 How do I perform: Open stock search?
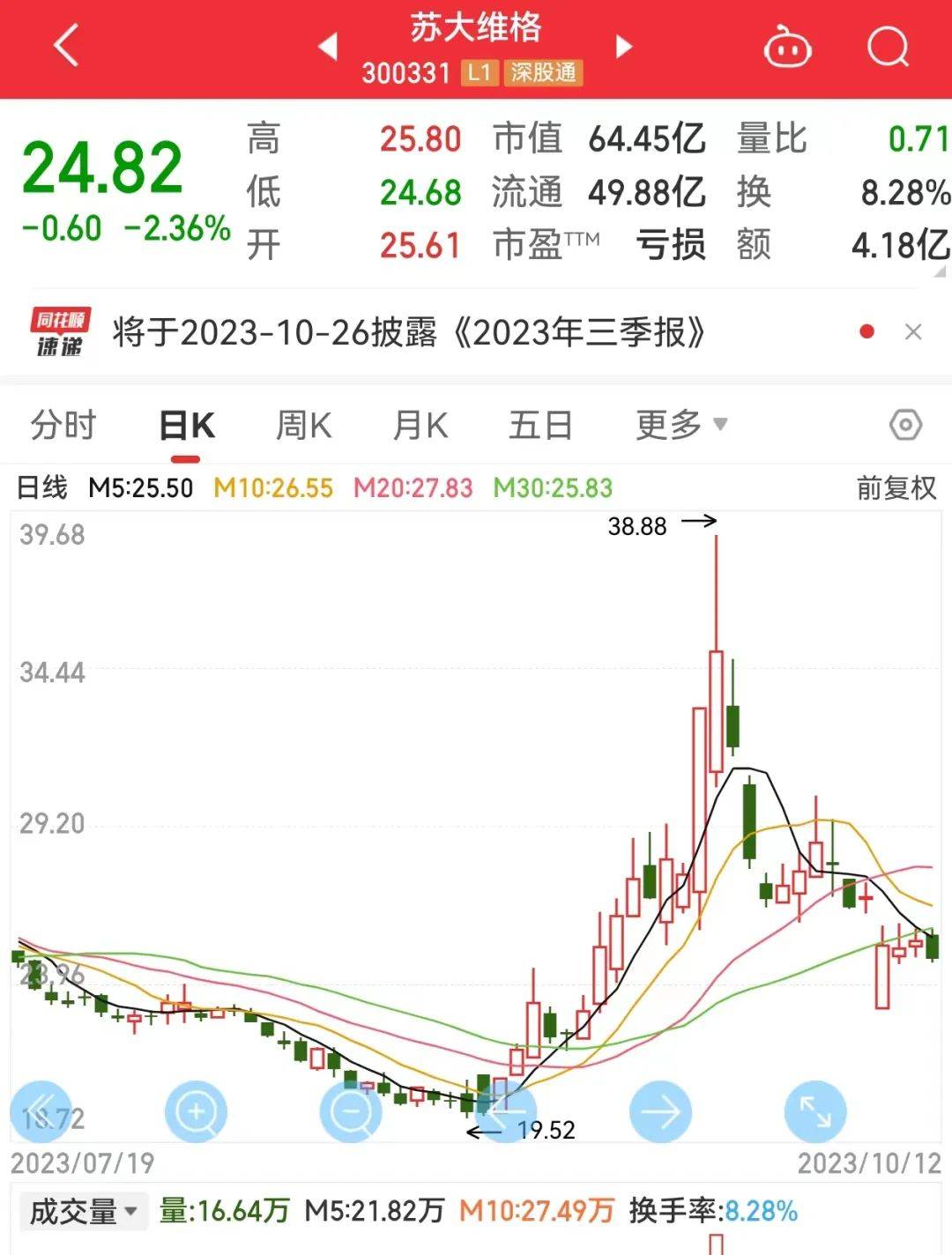coord(887,47)
